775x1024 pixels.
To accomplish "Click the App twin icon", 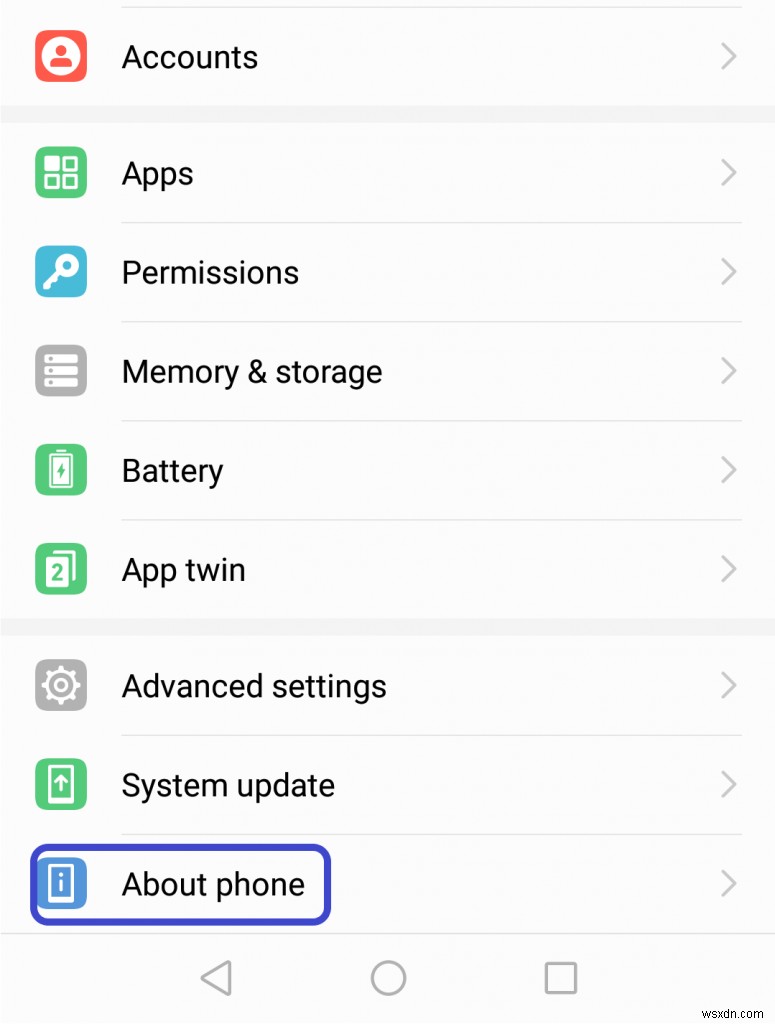I will [x=60, y=569].
